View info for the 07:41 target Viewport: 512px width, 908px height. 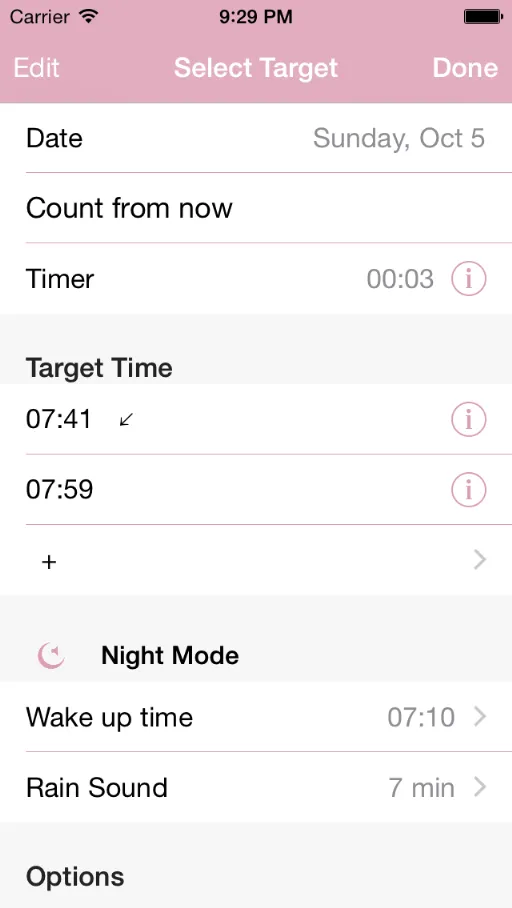click(x=469, y=419)
